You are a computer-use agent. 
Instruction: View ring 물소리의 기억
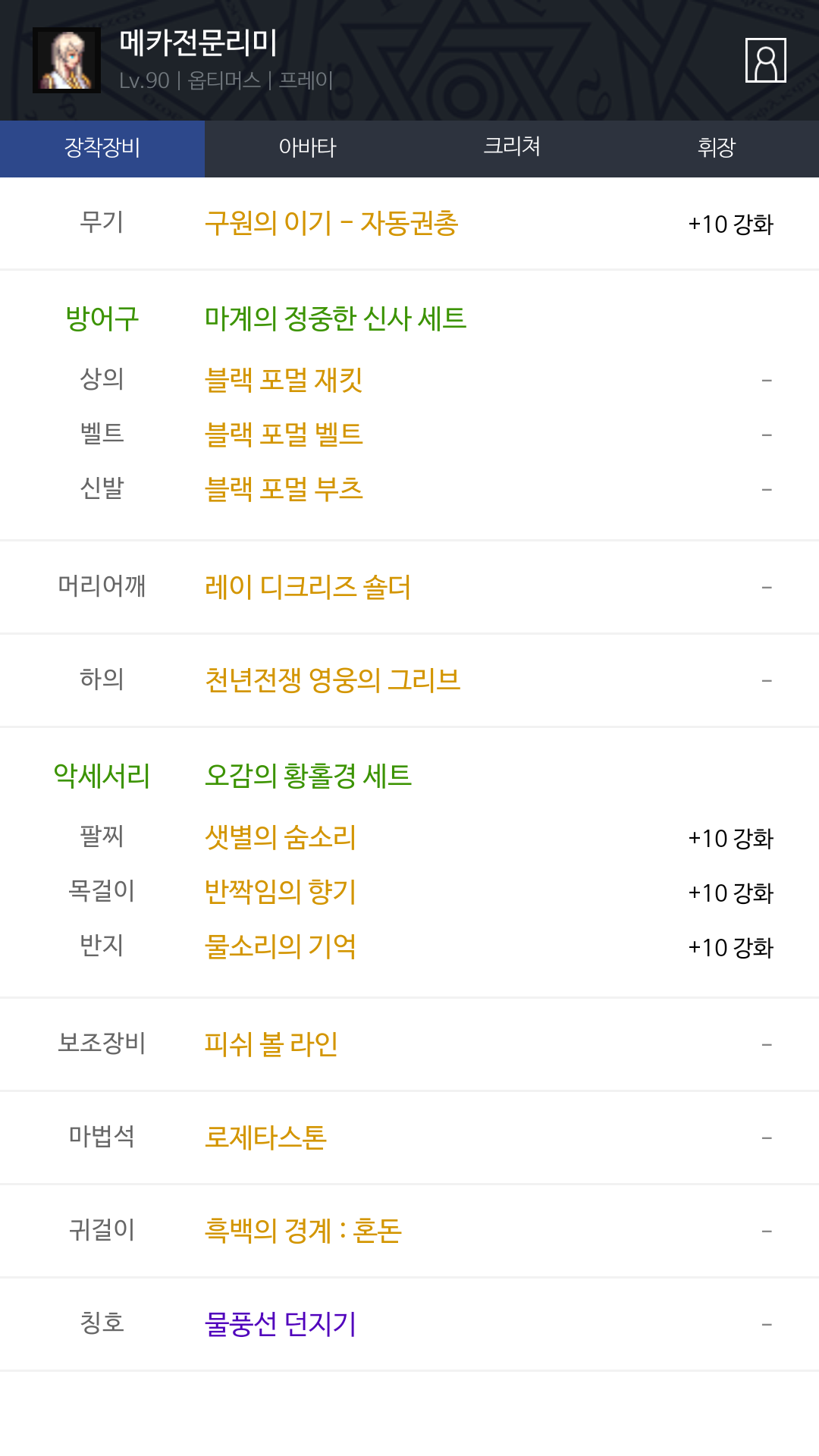click(281, 946)
